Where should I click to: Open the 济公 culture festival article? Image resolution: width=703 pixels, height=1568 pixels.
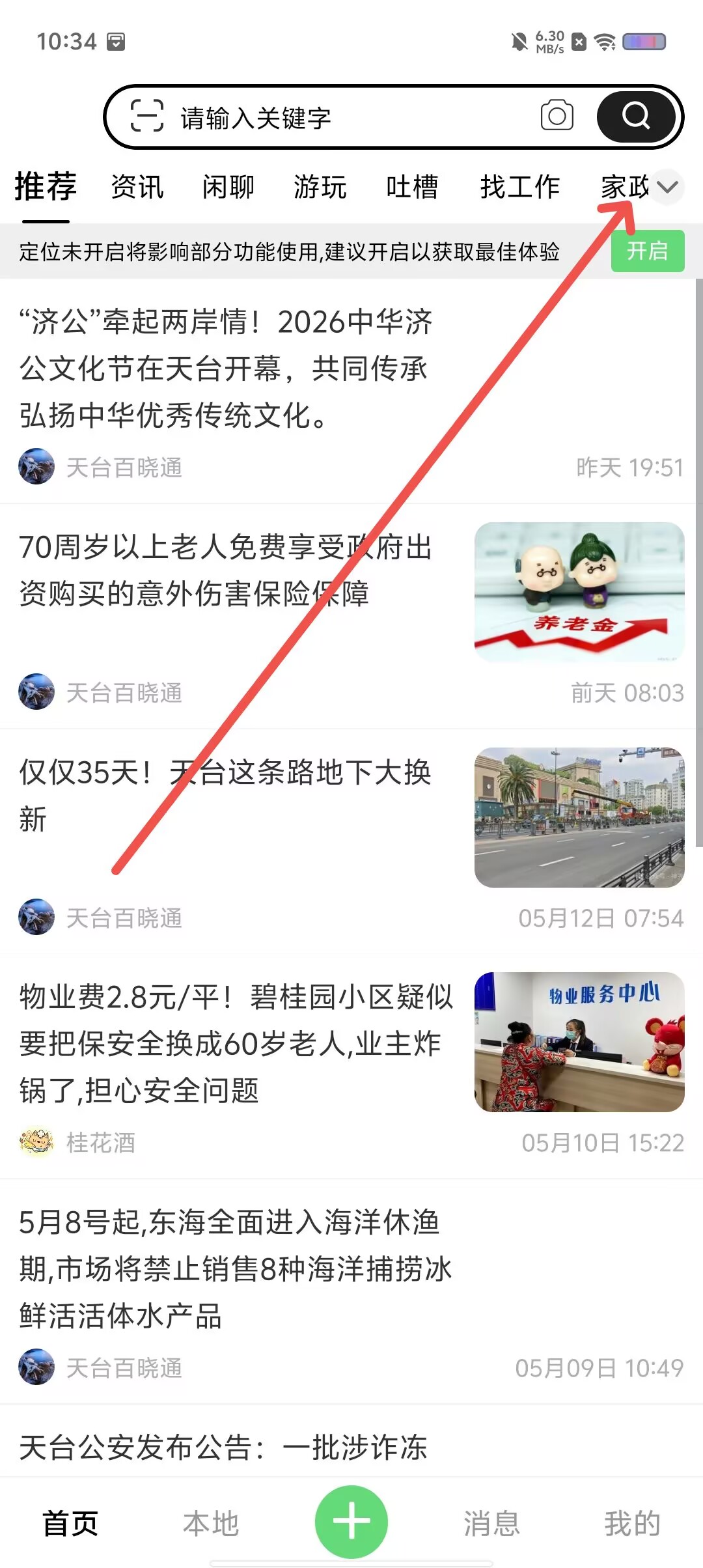(x=351, y=391)
